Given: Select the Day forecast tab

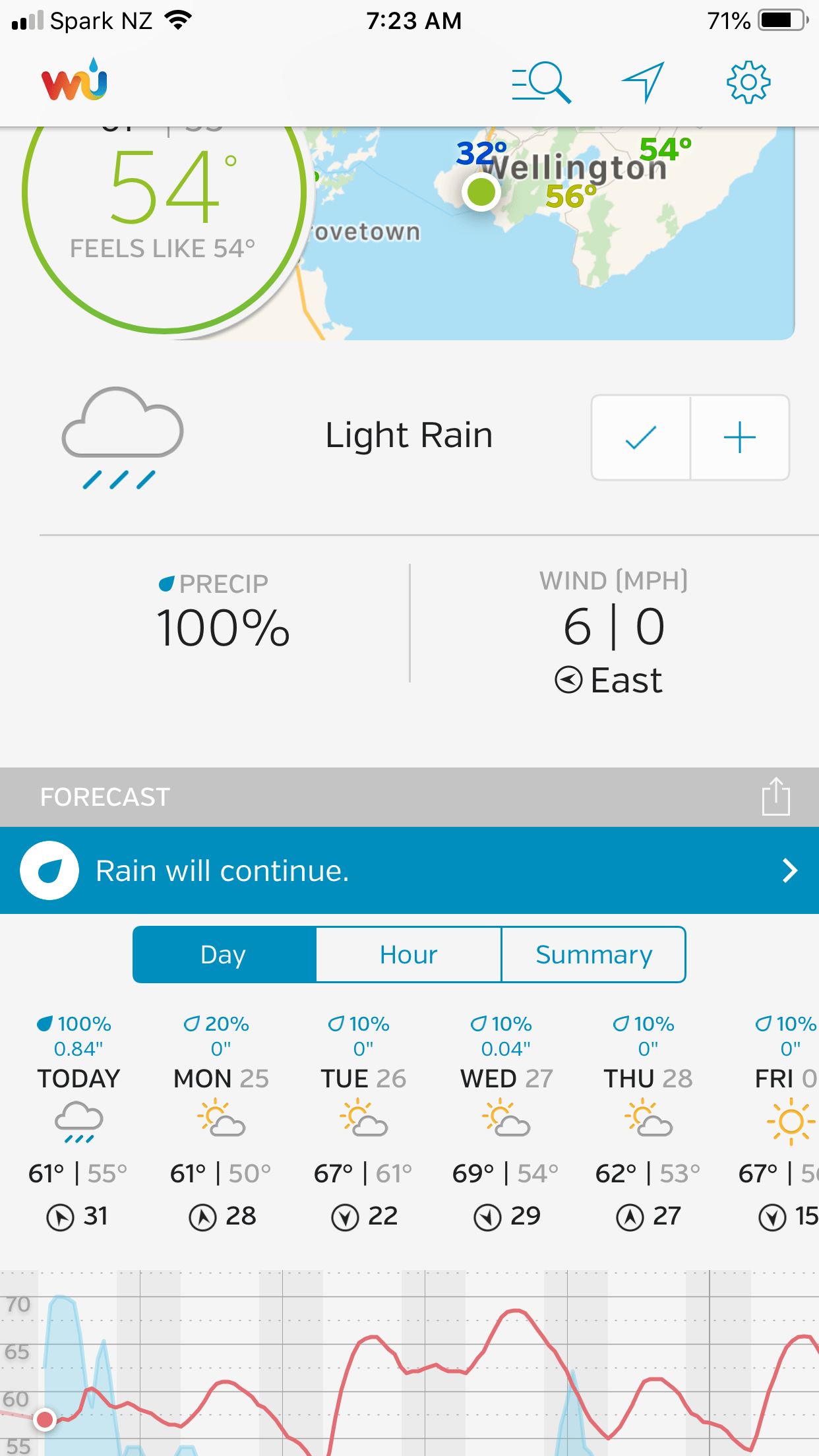Looking at the screenshot, I should click(x=224, y=955).
